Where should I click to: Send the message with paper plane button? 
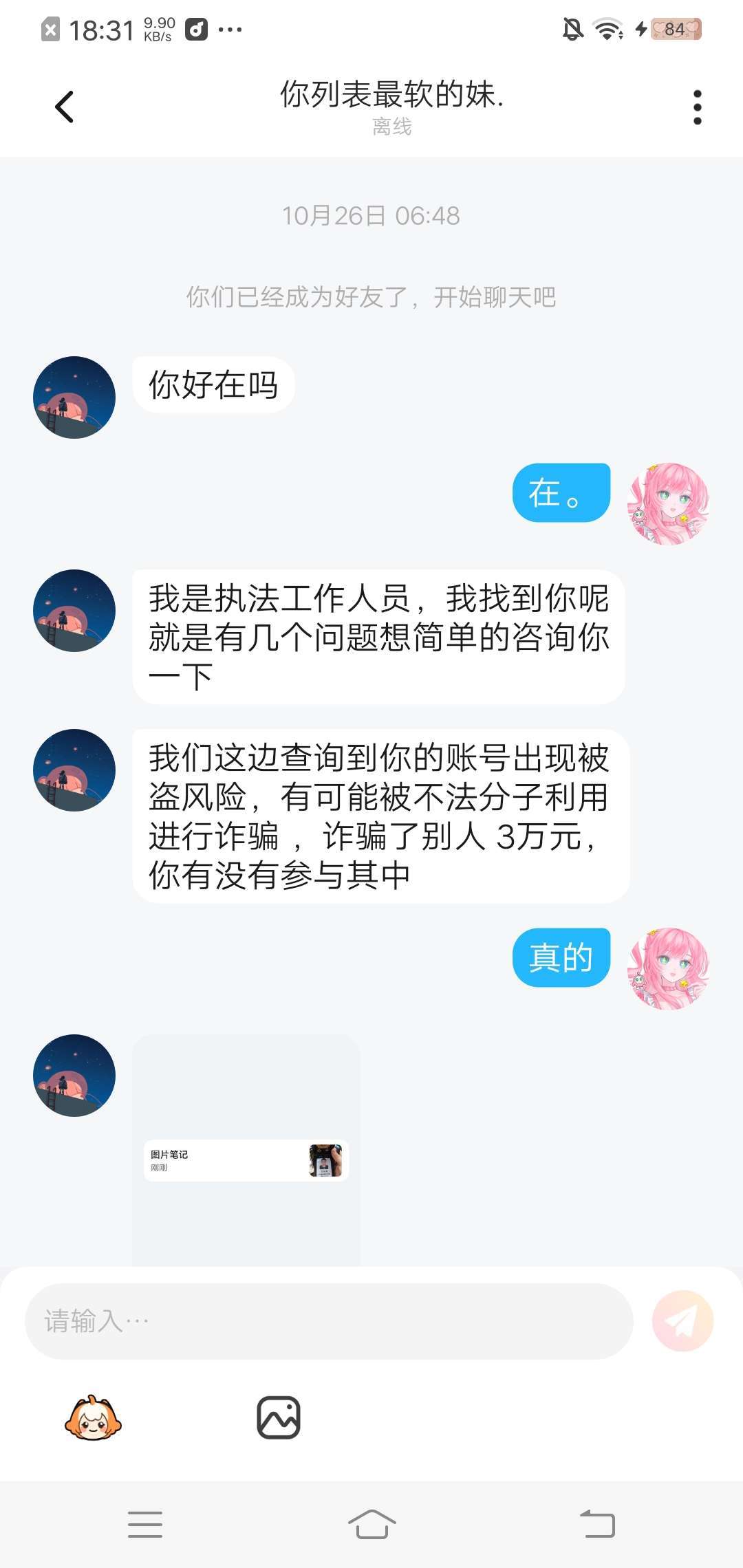pos(682,1320)
